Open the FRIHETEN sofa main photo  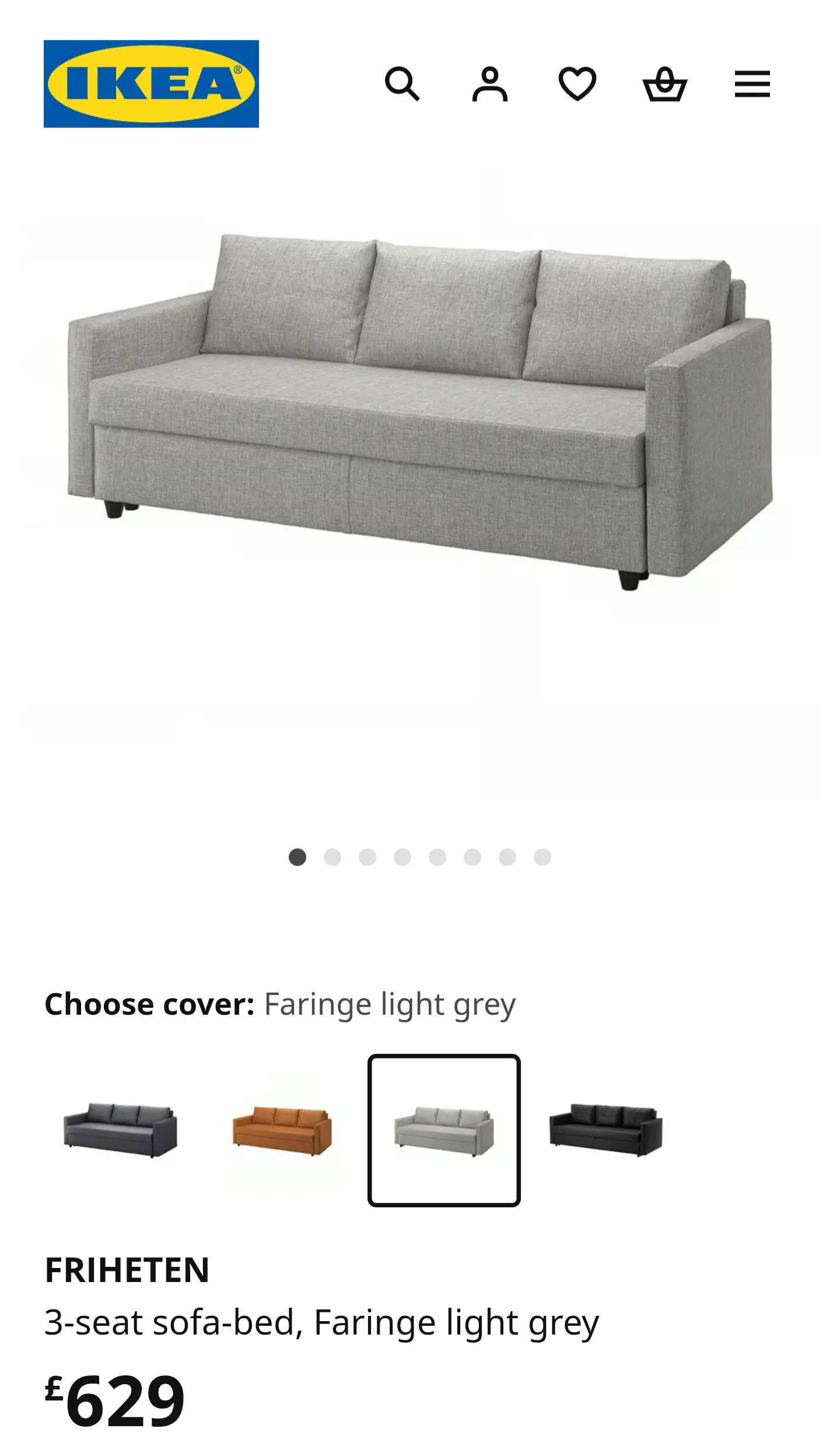coord(420,408)
